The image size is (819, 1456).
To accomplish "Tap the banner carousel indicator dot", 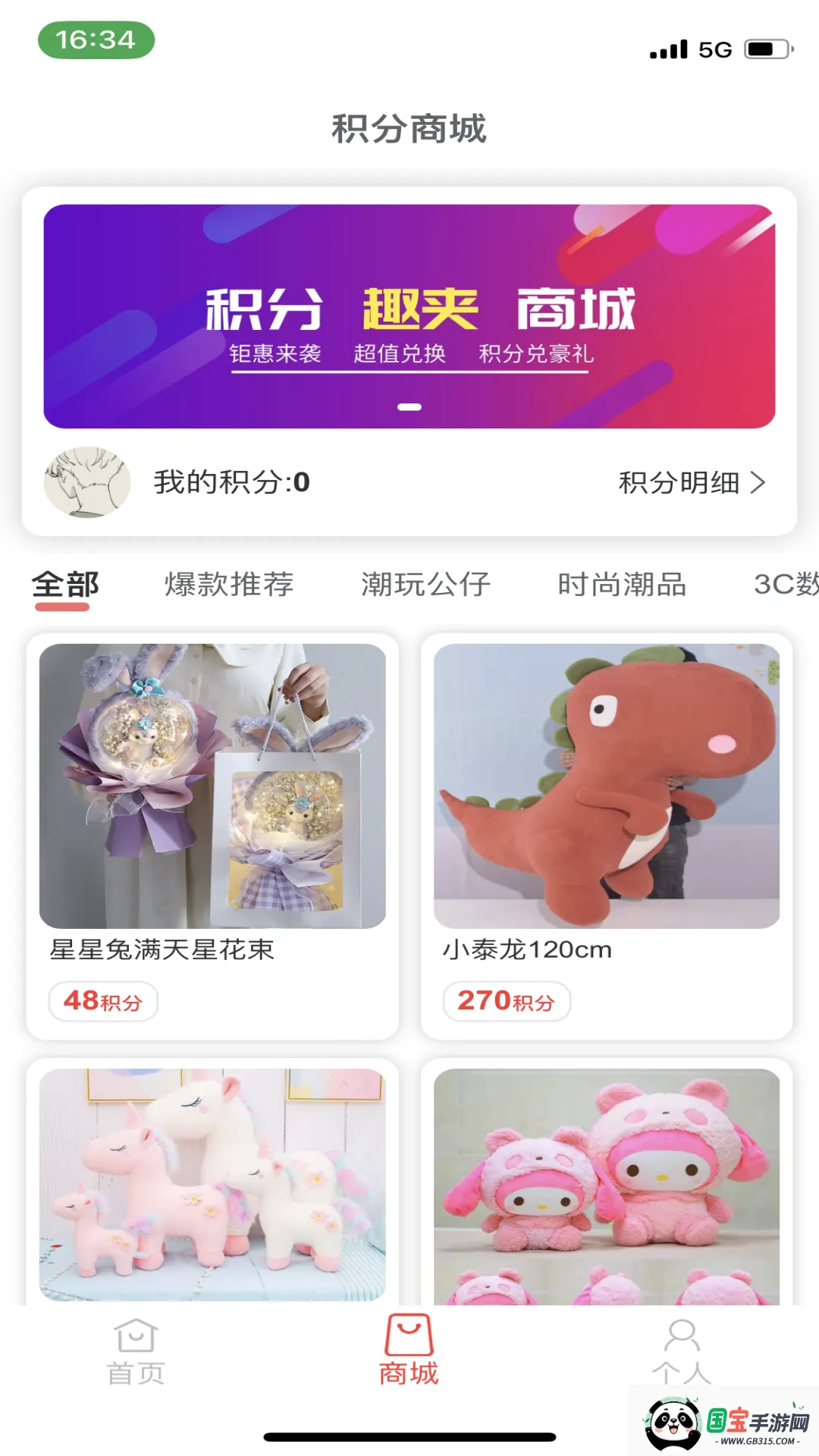I will [409, 407].
